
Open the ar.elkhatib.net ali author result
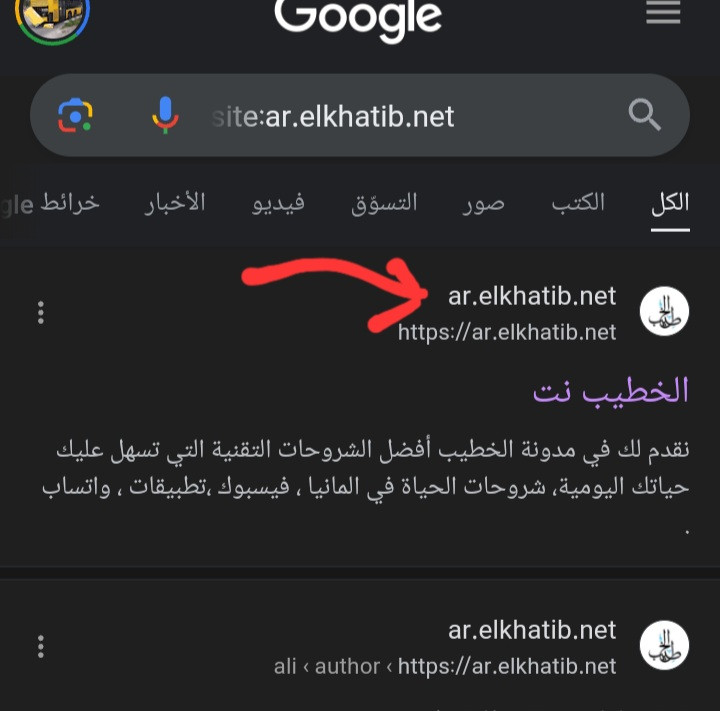[x=532, y=631]
